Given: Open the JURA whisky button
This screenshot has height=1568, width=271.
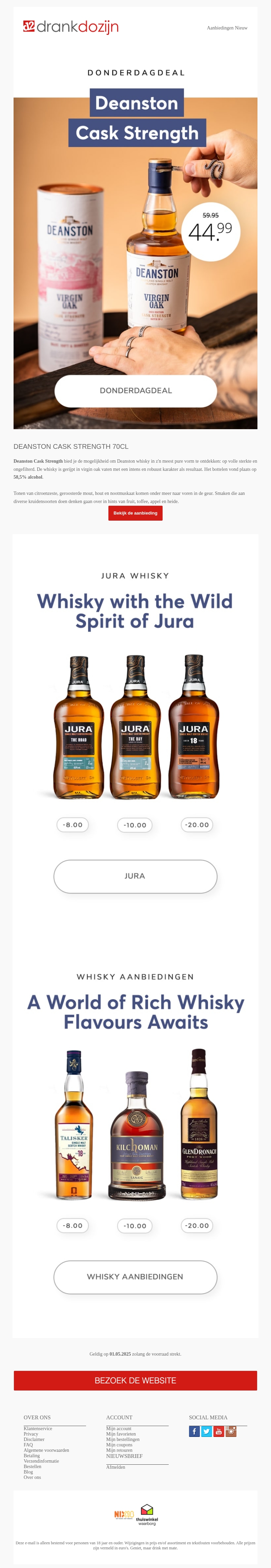Looking at the screenshot, I should coord(135,876).
